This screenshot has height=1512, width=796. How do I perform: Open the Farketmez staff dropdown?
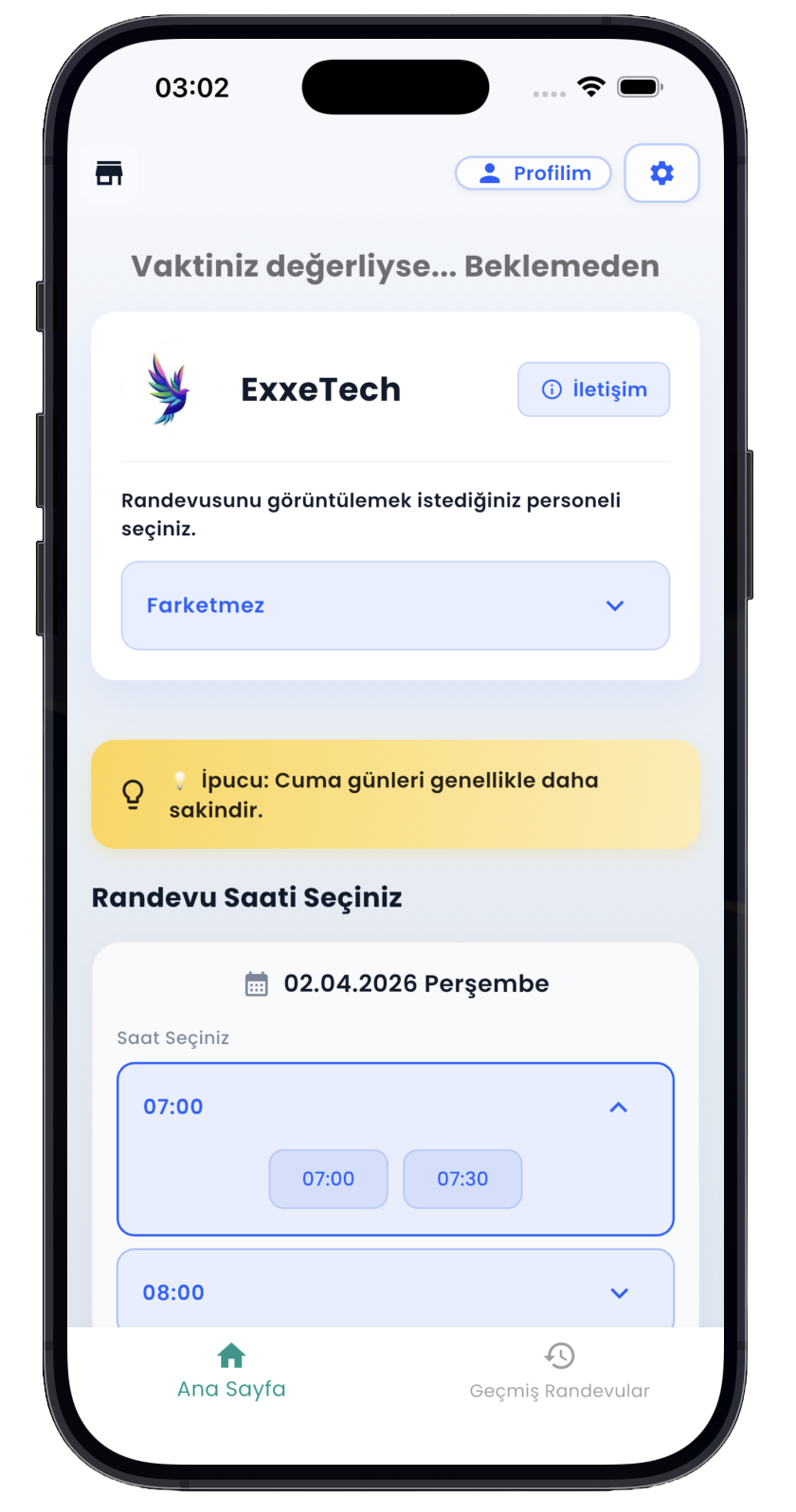click(395, 605)
